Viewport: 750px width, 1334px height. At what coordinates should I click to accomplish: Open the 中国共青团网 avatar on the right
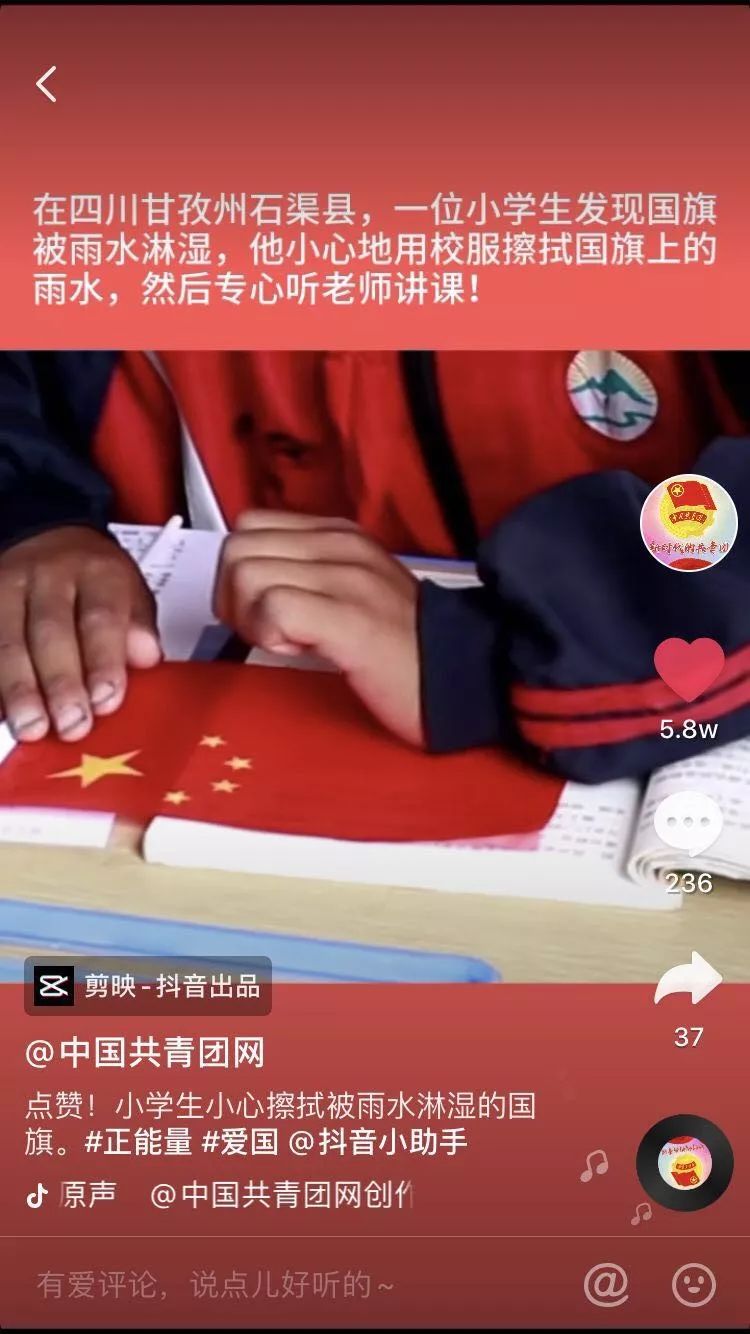tap(688, 522)
